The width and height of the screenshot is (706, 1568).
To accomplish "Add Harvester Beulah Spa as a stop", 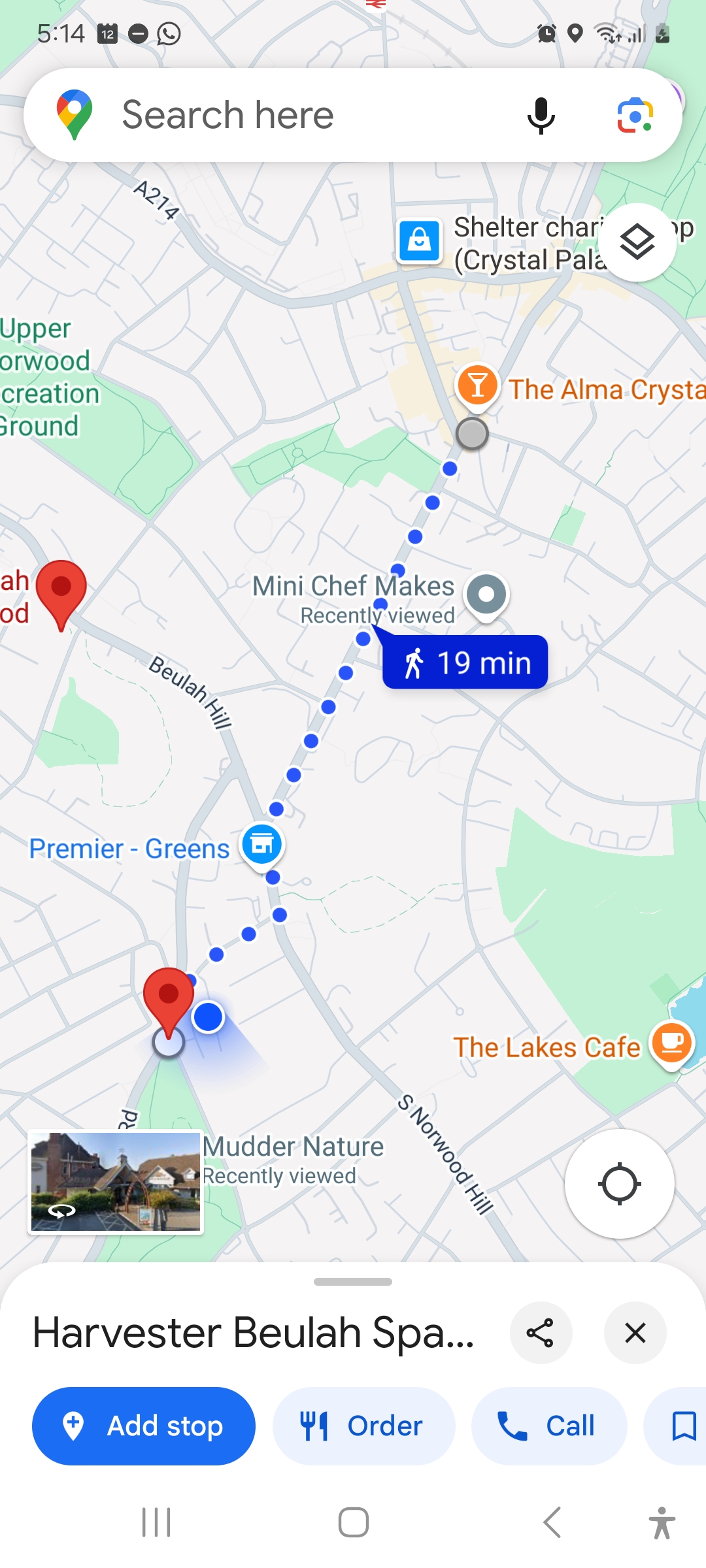I will [x=144, y=1426].
